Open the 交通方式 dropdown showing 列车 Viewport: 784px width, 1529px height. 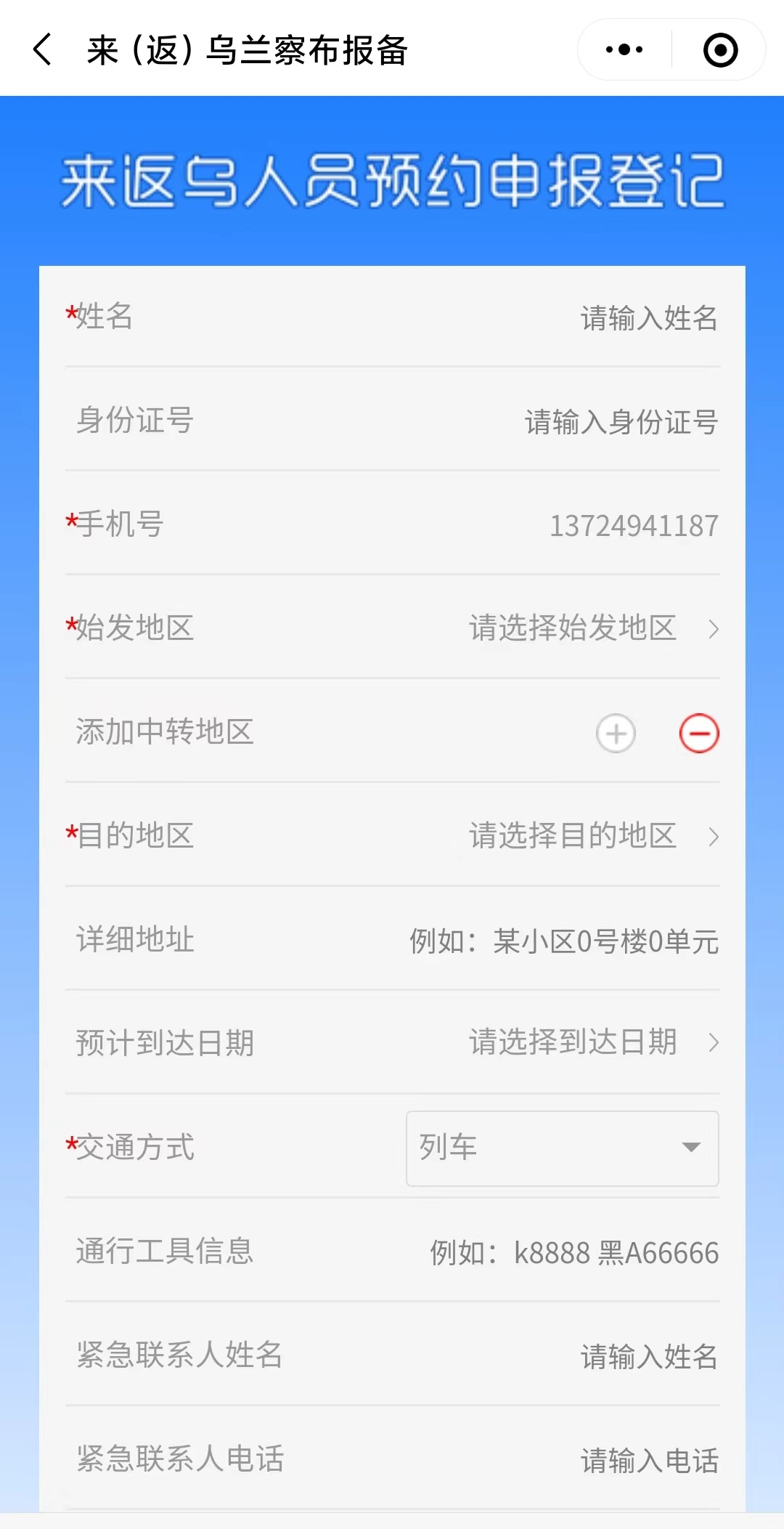pos(562,1148)
